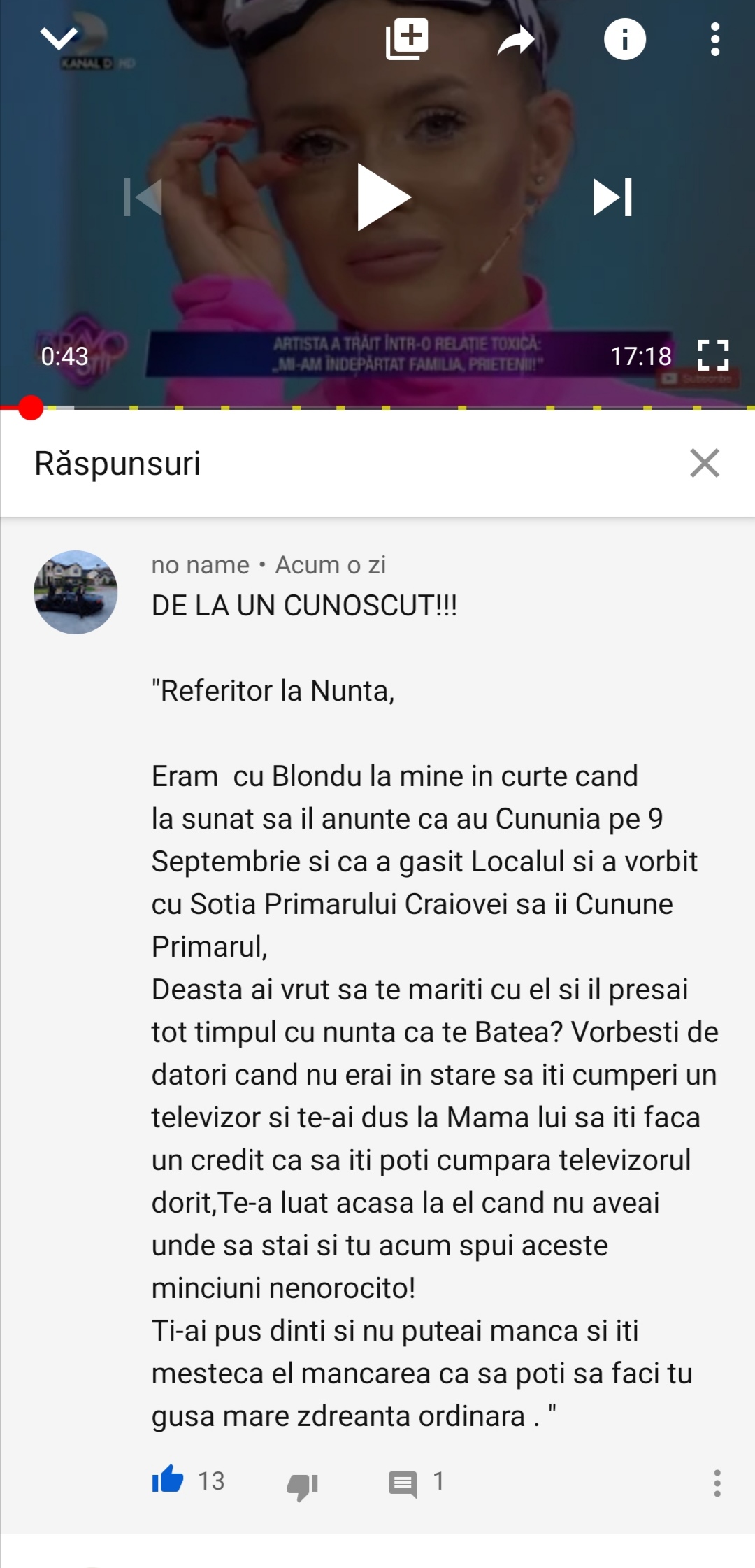Open the video info cards
The width and height of the screenshot is (755, 1568).
[x=624, y=39]
